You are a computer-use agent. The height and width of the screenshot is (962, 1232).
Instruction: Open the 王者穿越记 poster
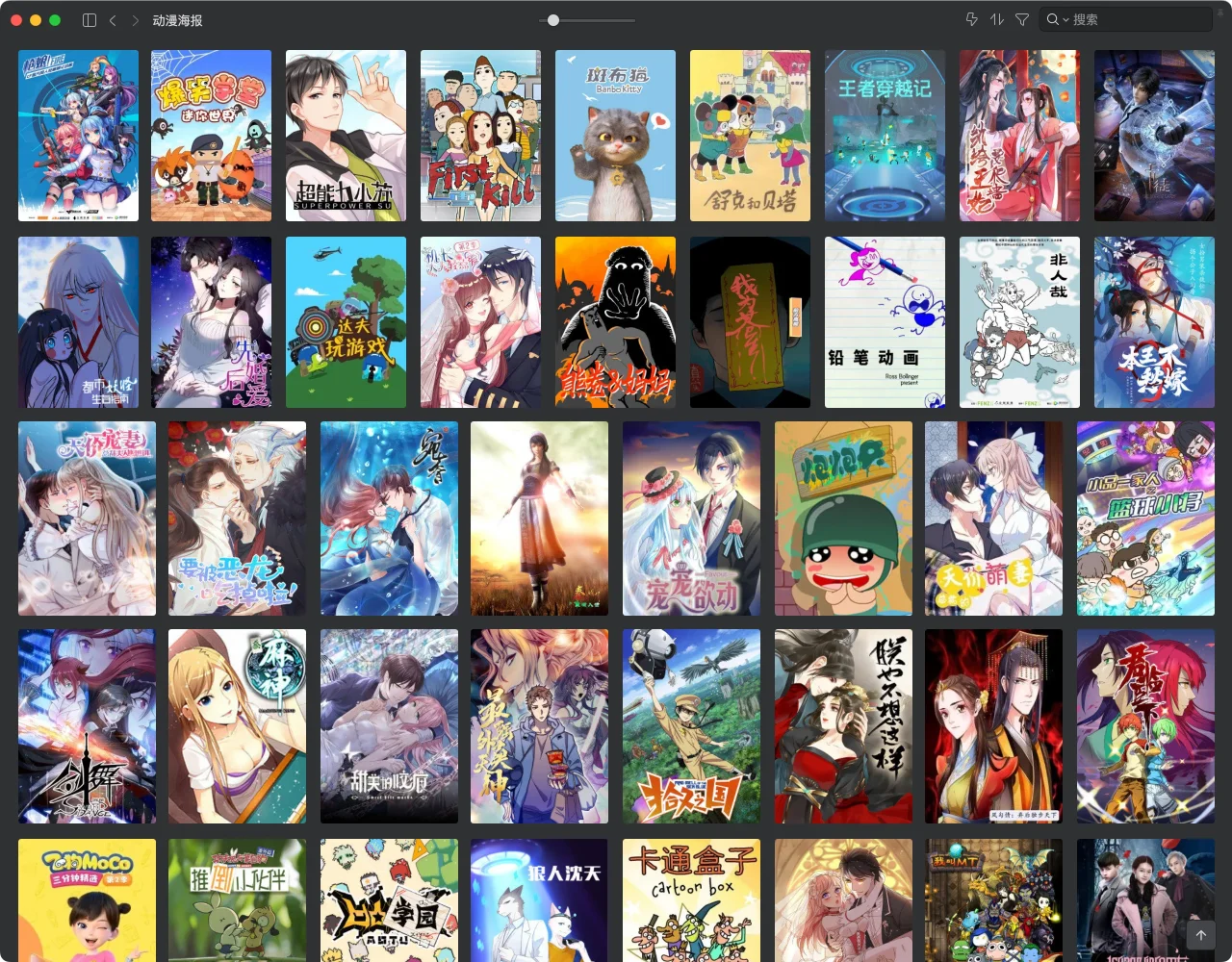coord(885,136)
